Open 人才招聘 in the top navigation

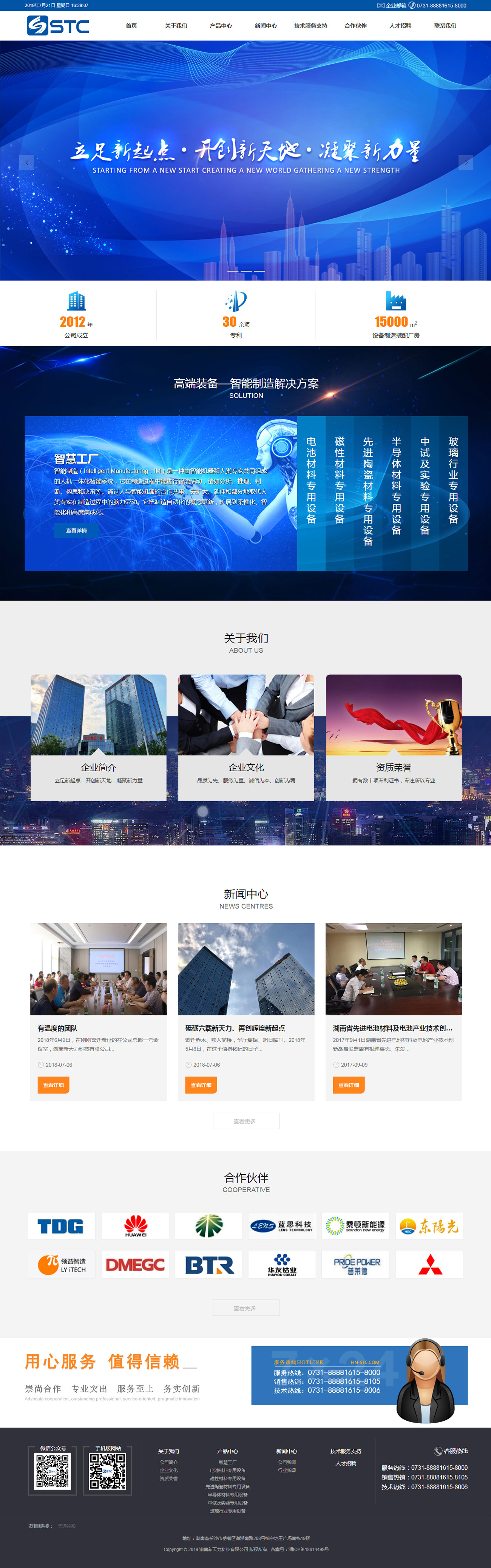pos(400,26)
